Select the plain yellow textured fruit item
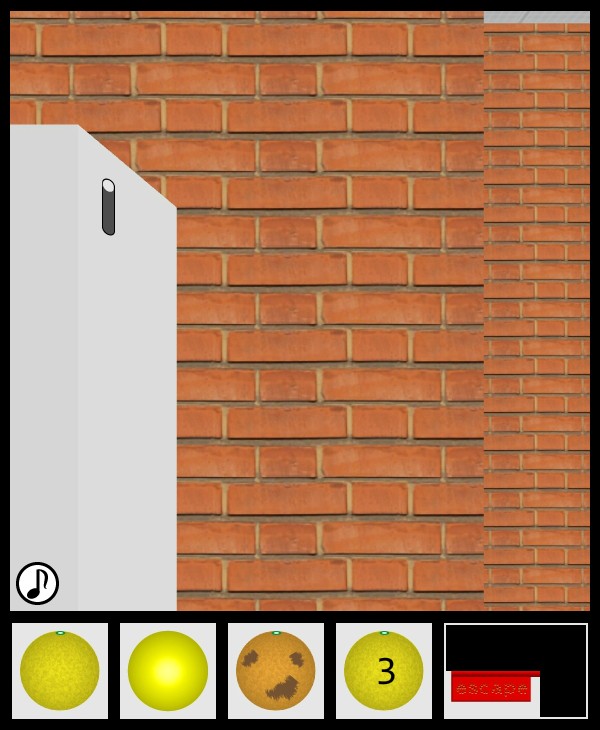This screenshot has height=730, width=600. [x=60, y=671]
